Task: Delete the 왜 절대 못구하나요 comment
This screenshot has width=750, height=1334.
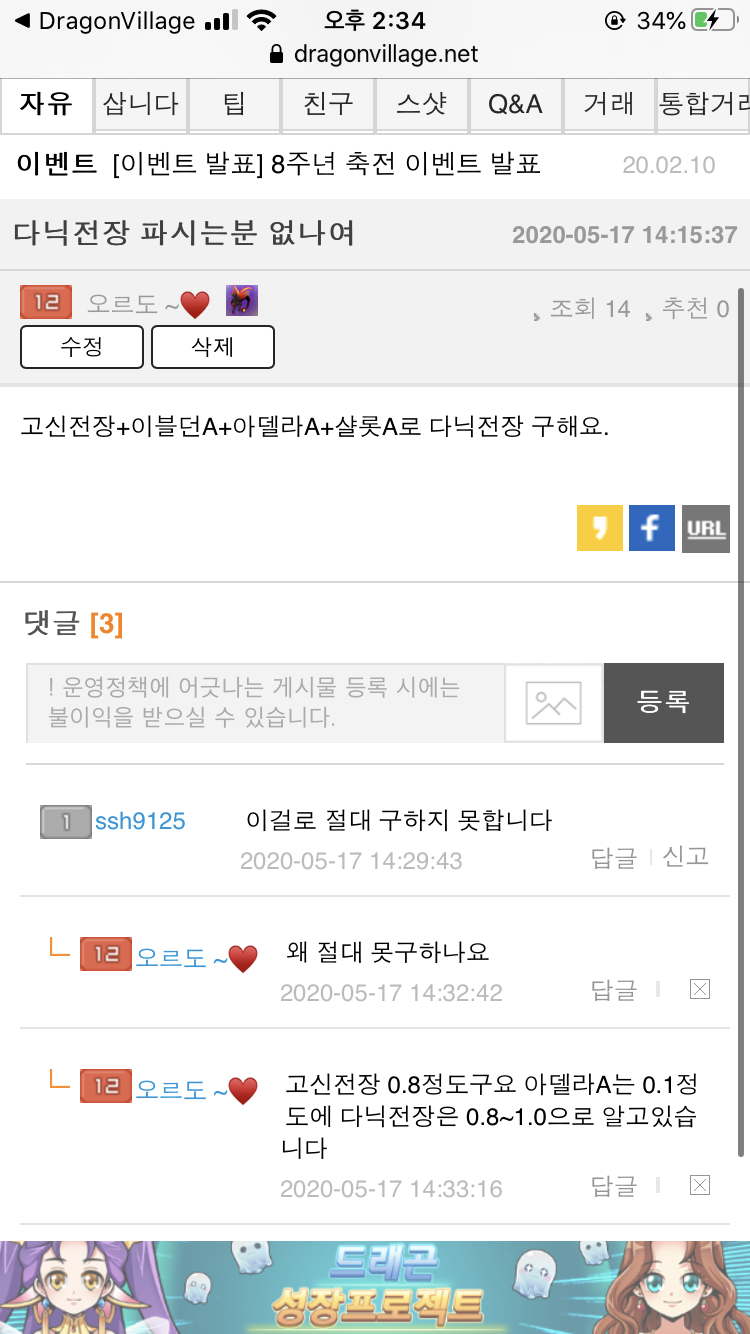Action: point(700,990)
